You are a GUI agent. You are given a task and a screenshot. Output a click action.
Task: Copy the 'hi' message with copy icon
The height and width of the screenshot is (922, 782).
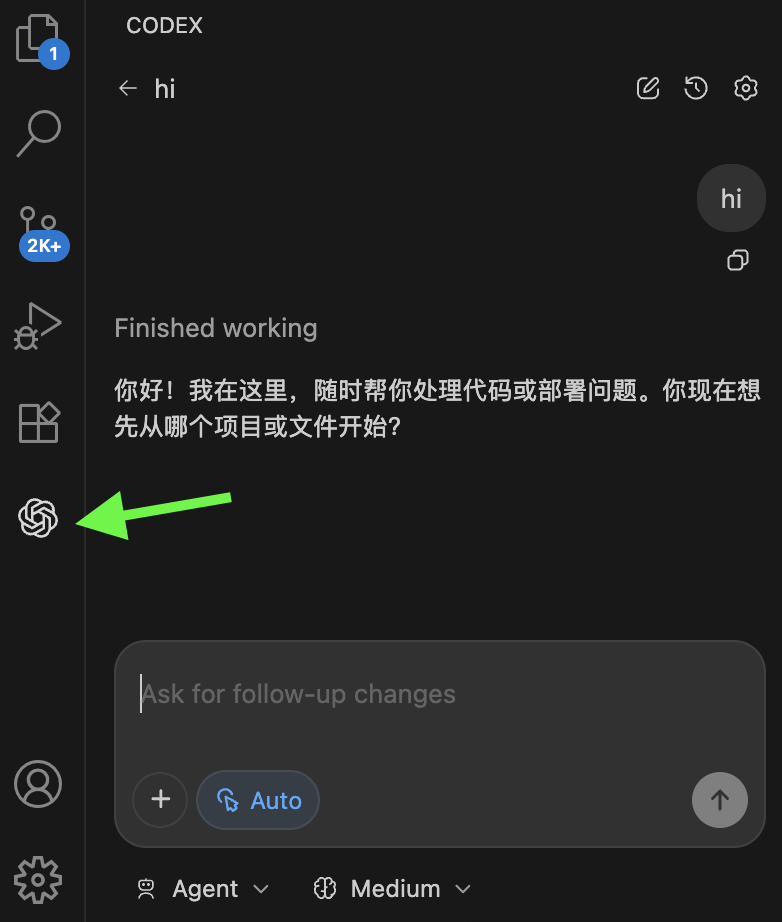pos(738,260)
